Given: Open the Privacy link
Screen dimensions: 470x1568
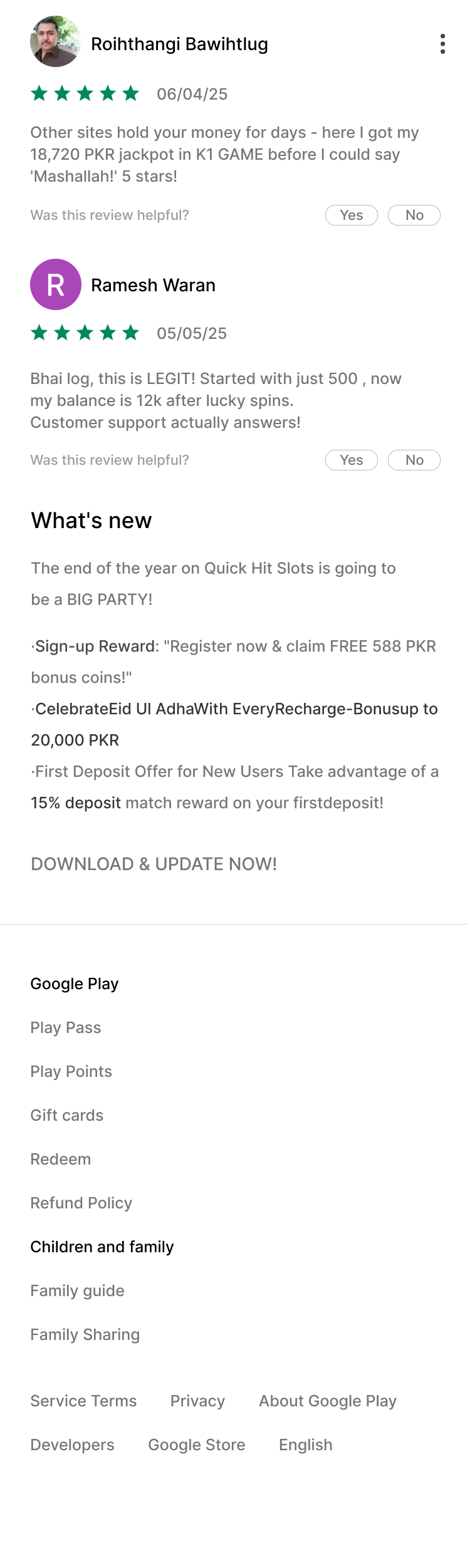Looking at the screenshot, I should [197, 1401].
